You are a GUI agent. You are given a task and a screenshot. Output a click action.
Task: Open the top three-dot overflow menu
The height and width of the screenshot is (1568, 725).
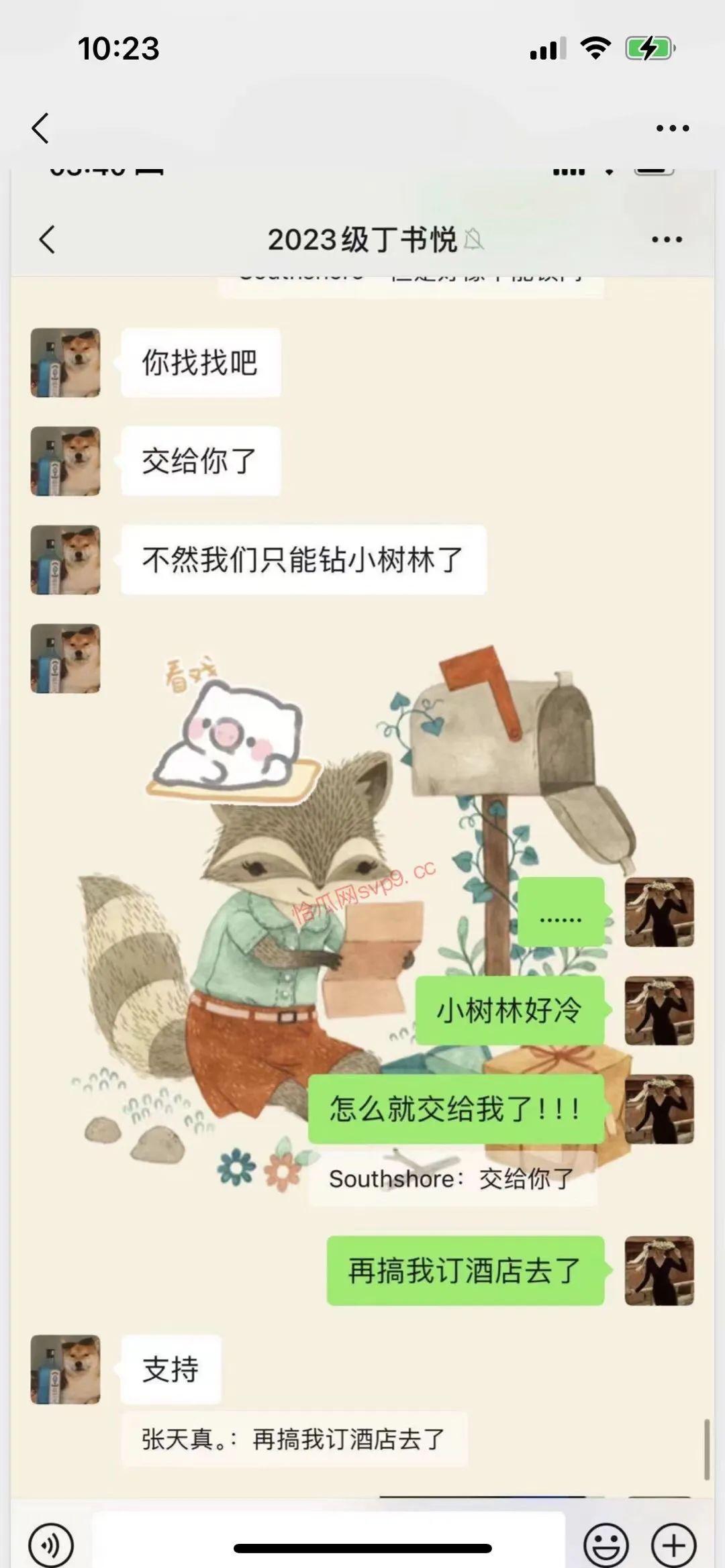pos(672,128)
